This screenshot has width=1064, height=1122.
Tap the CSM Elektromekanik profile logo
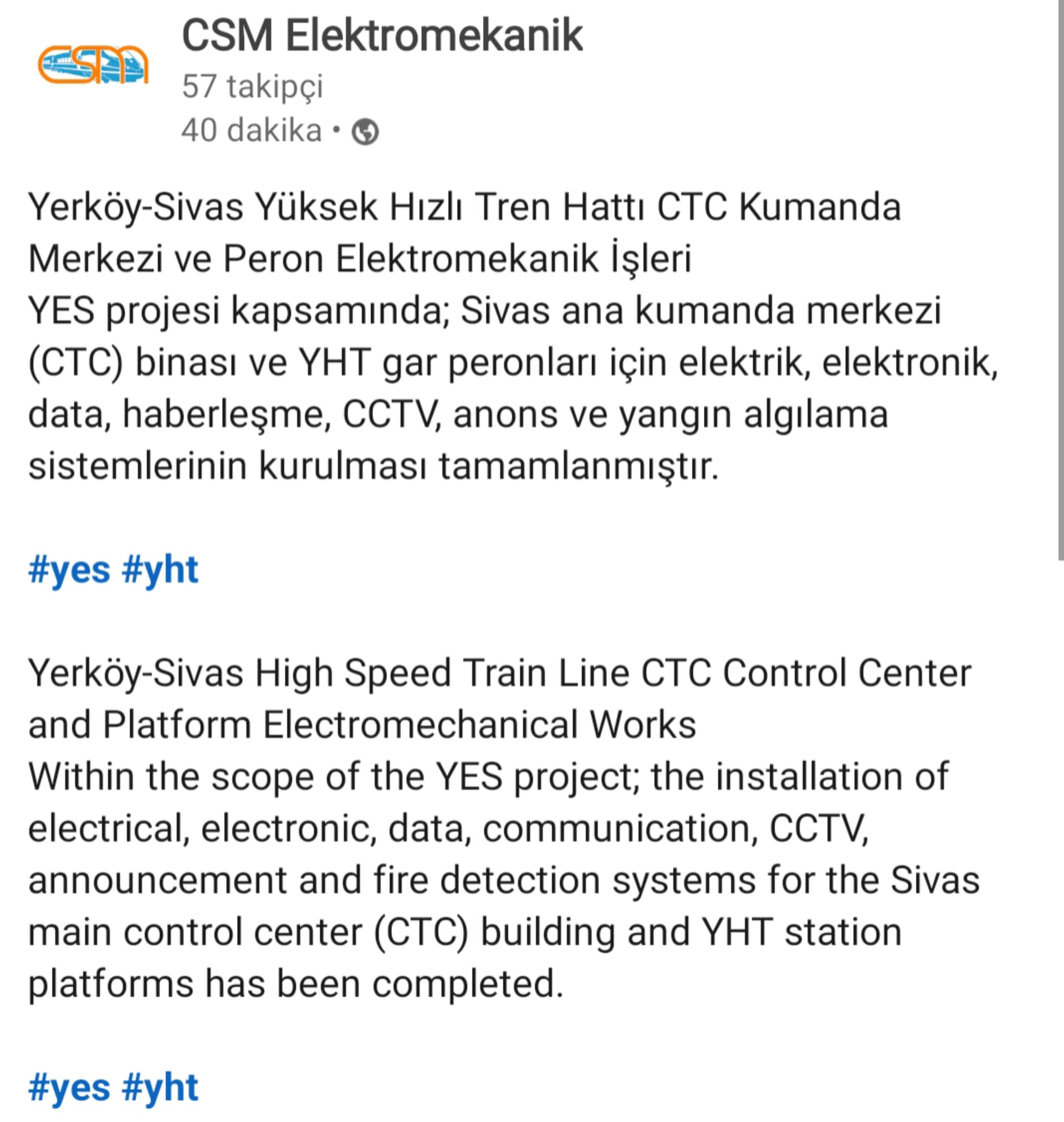pos(93,64)
